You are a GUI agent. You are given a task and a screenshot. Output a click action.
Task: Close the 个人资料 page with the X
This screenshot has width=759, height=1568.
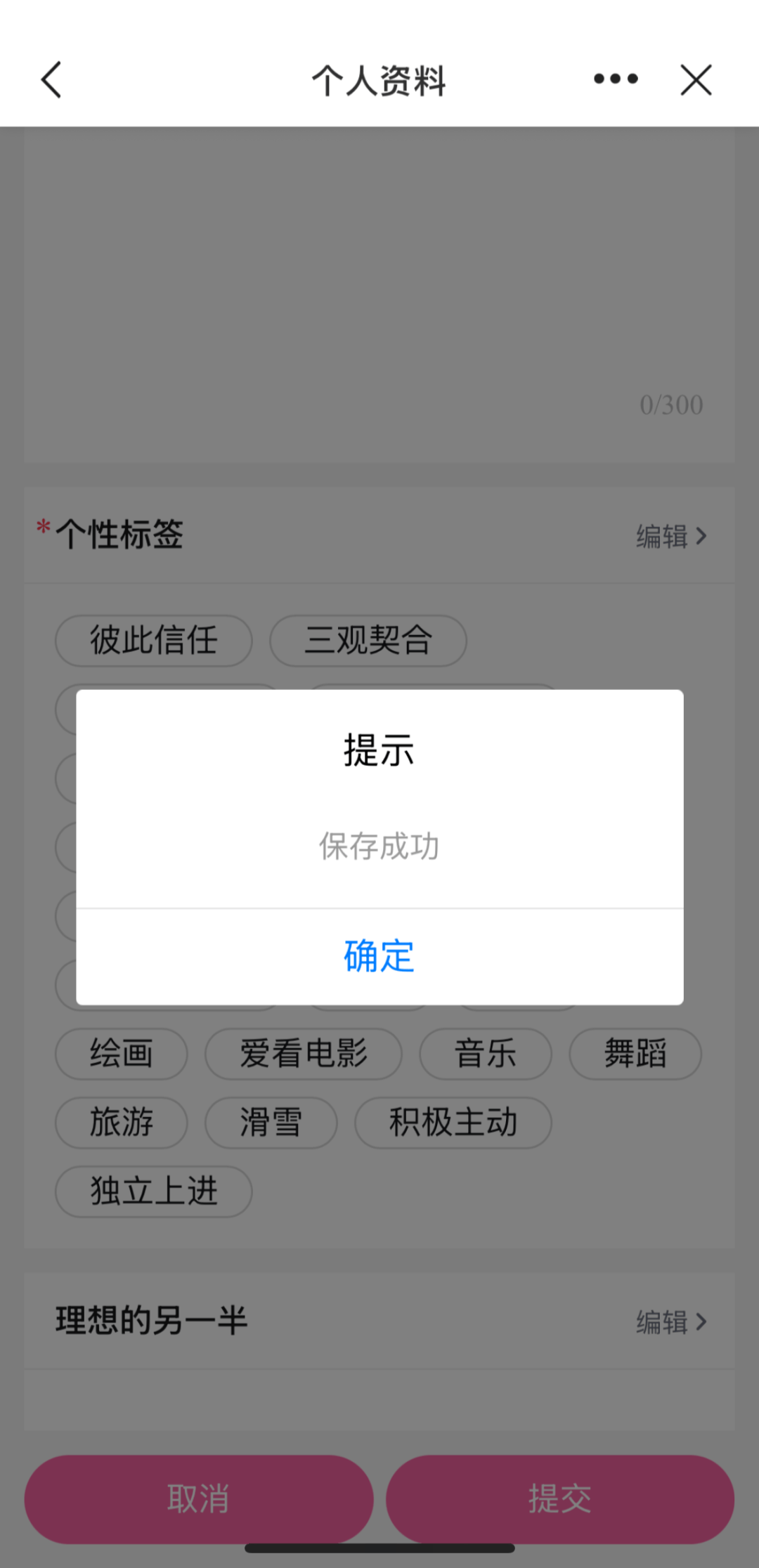point(696,79)
